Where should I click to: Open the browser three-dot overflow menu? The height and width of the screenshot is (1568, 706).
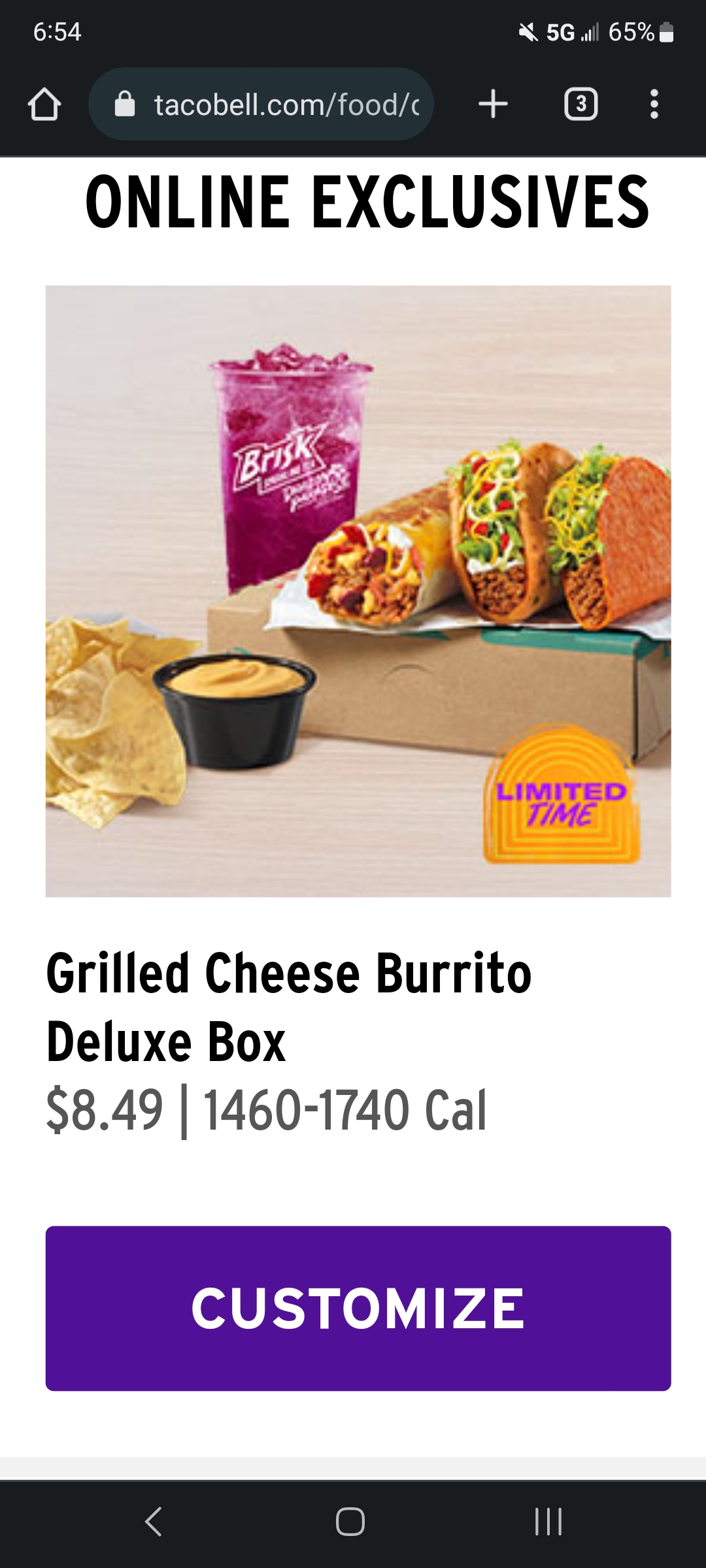pyautogui.click(x=653, y=103)
